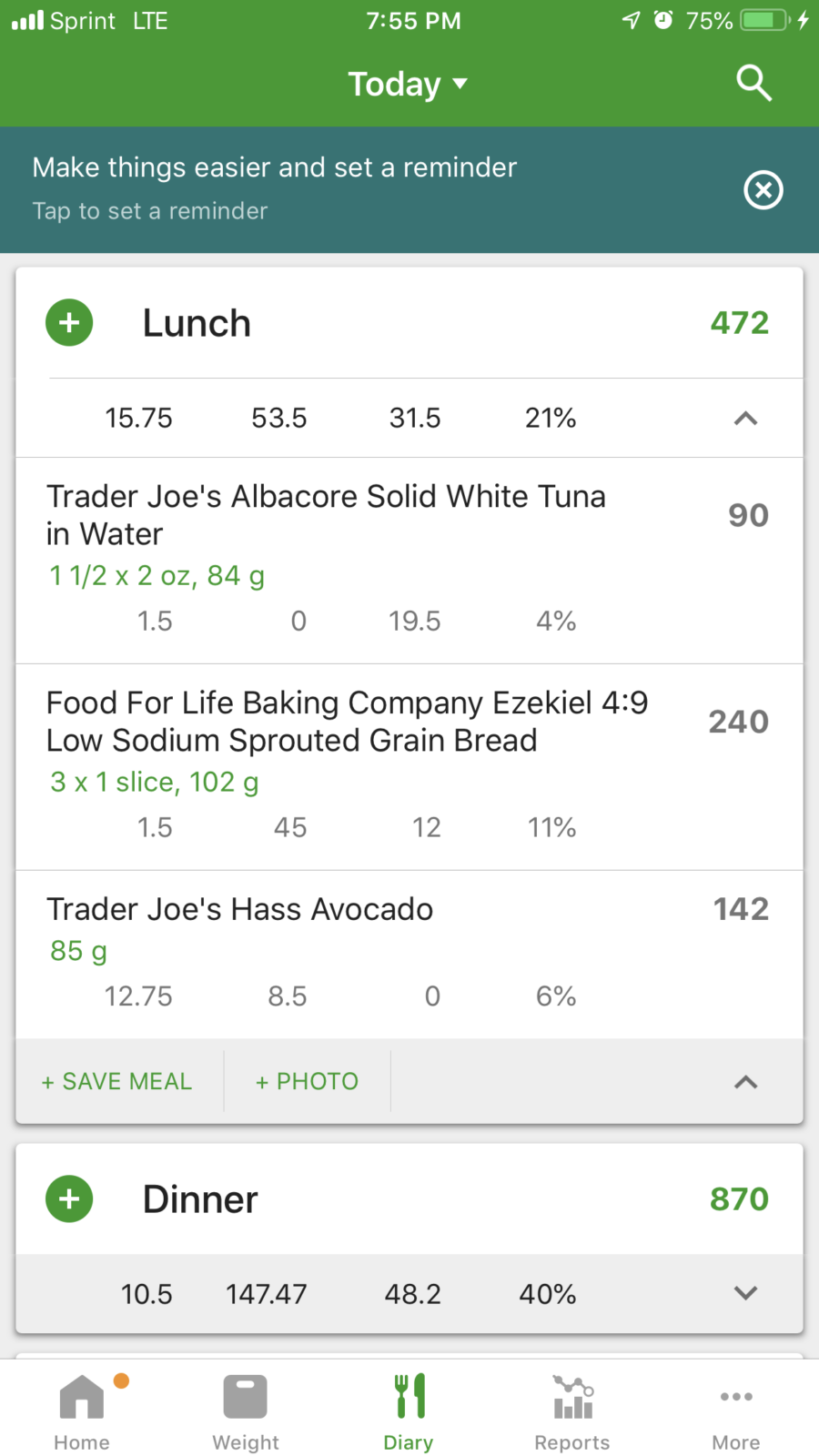Switch to the Home tab
Viewport: 819px width, 1456px height.
(x=82, y=1411)
